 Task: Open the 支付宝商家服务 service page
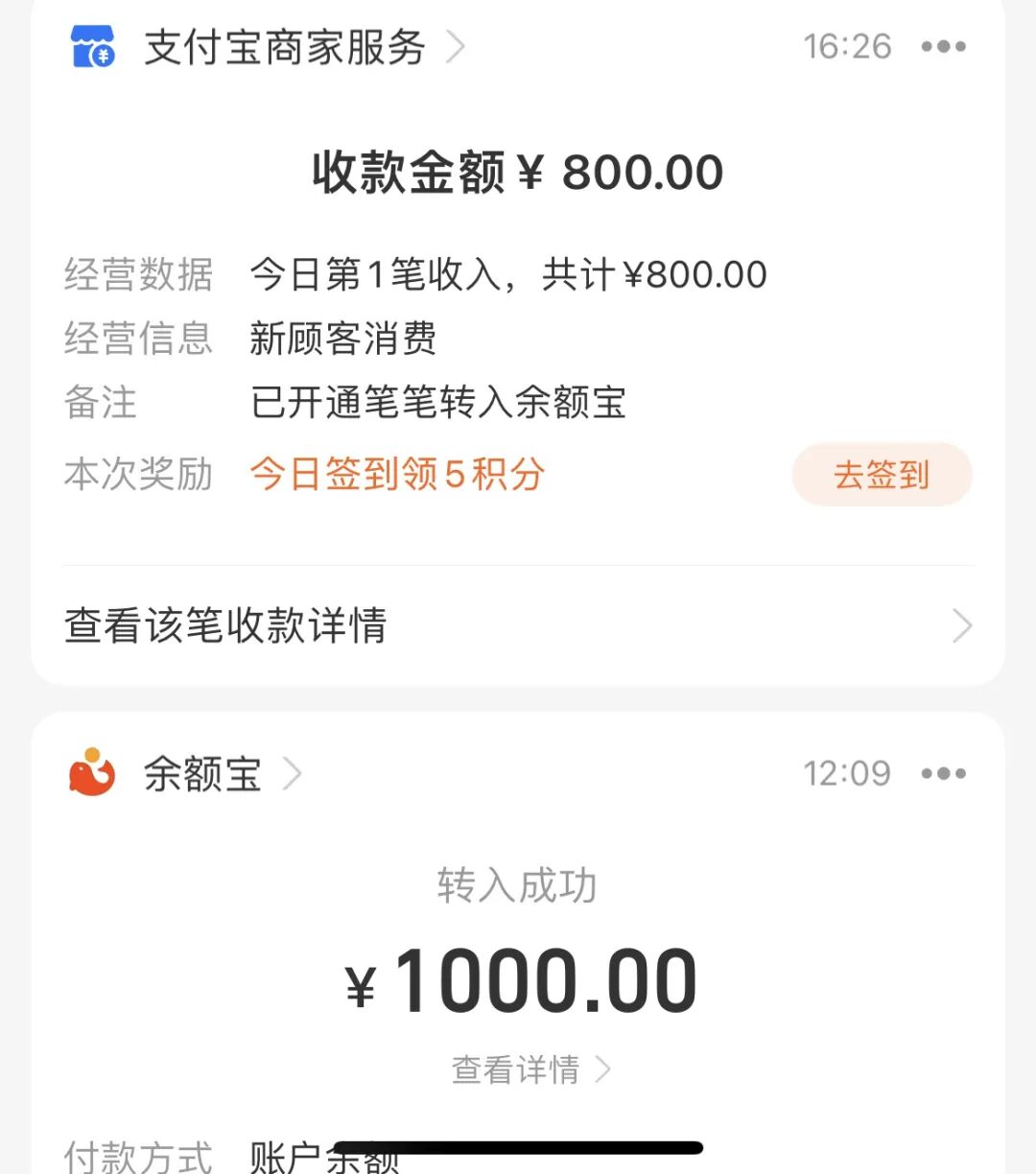(x=284, y=47)
